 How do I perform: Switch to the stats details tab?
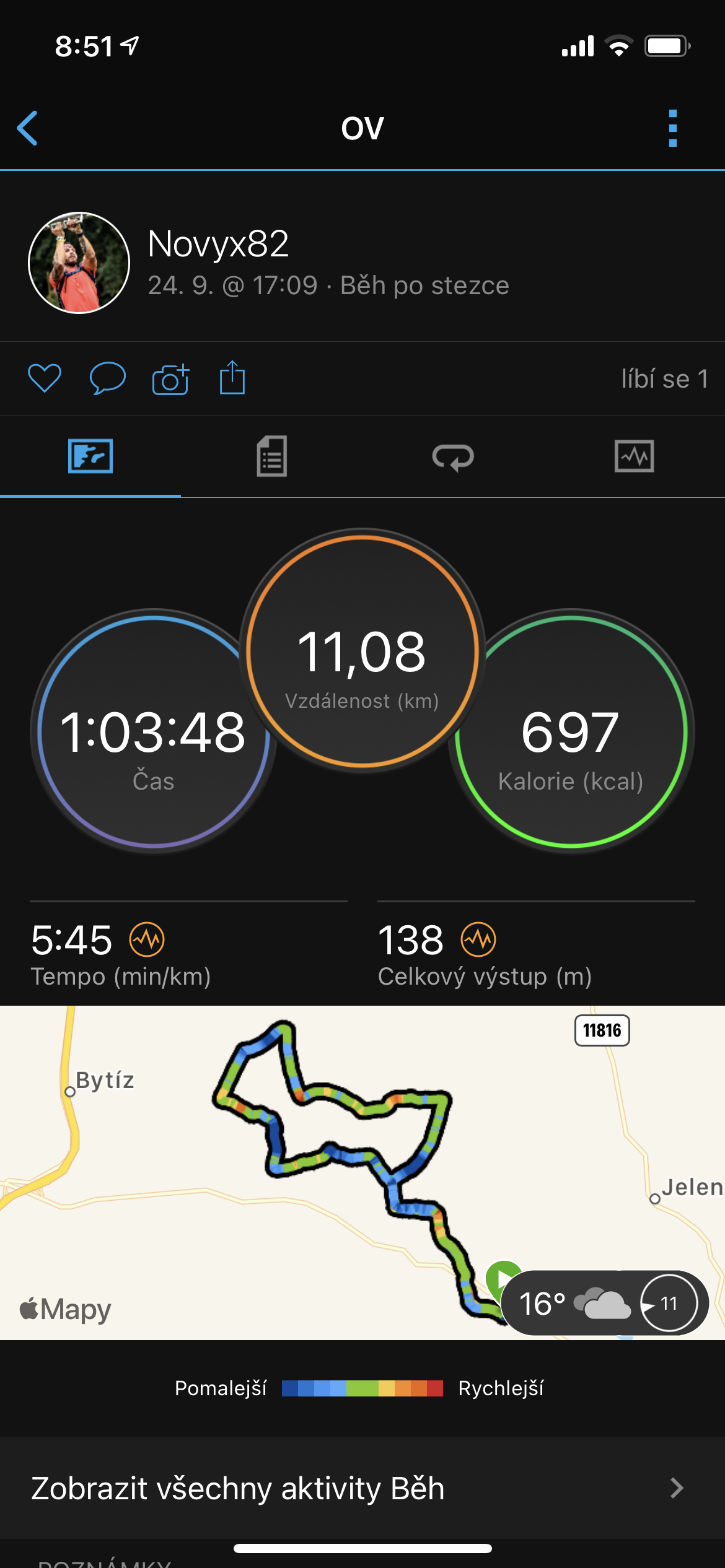(x=271, y=456)
